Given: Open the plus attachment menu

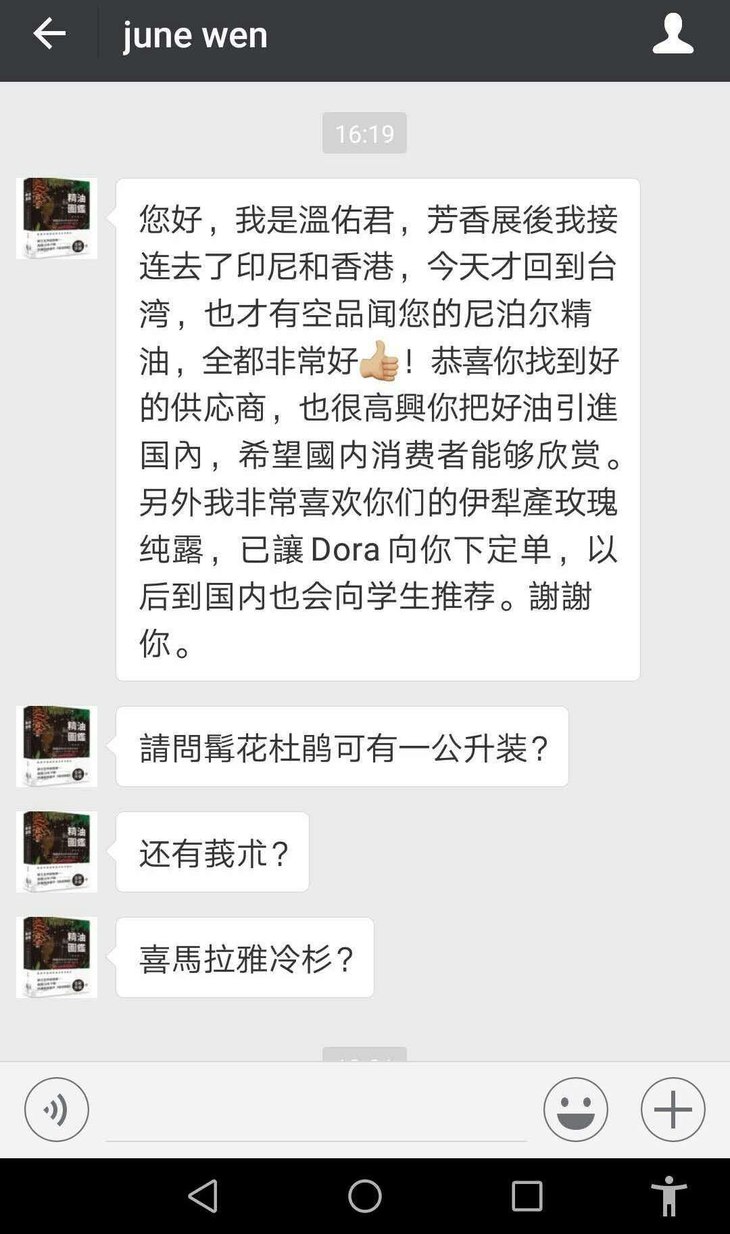Looking at the screenshot, I should tap(672, 1110).
